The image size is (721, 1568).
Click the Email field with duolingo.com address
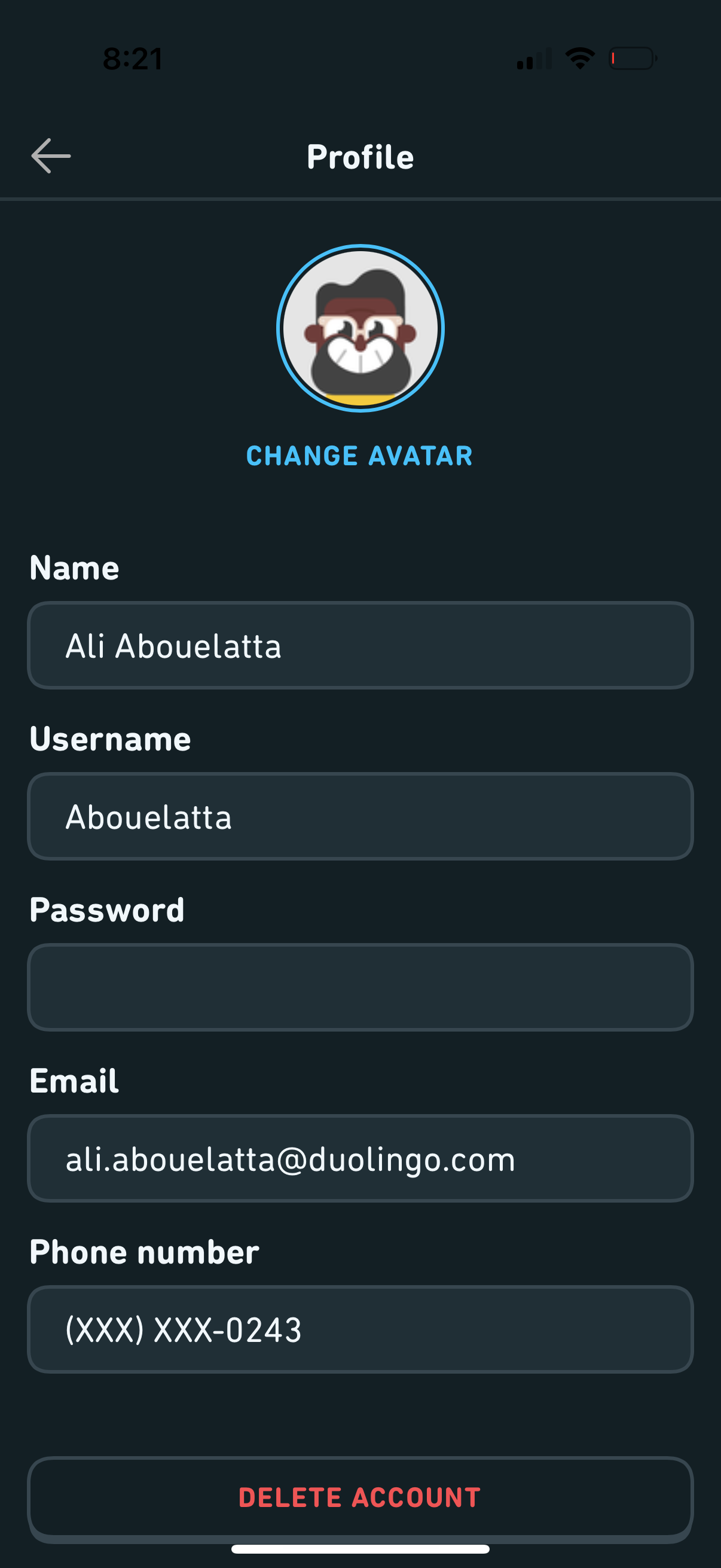point(360,1158)
